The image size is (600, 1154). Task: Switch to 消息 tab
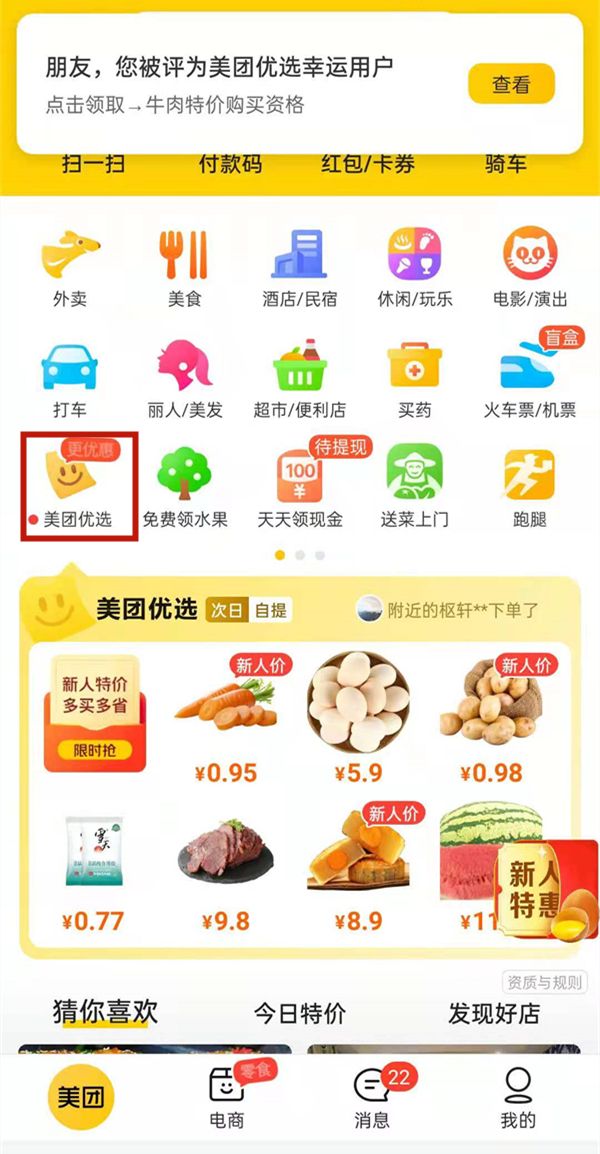(x=372, y=1098)
